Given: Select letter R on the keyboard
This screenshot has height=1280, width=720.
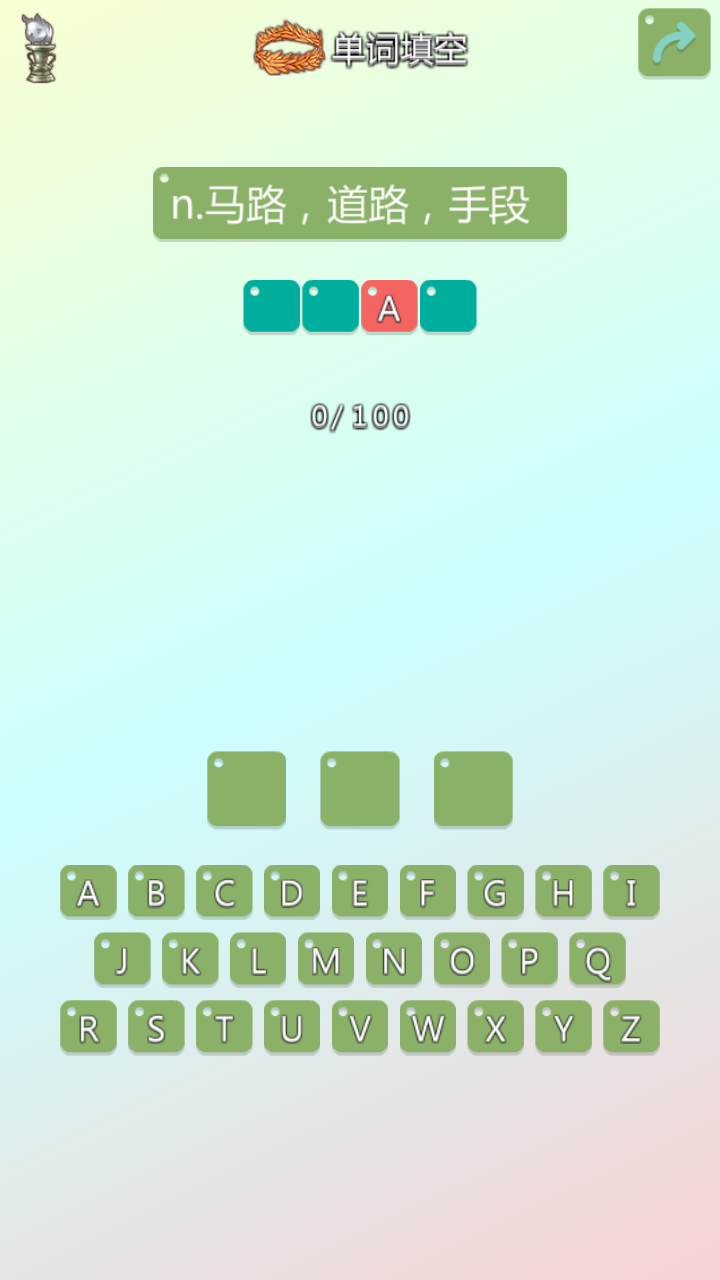Looking at the screenshot, I should click(88, 1027).
